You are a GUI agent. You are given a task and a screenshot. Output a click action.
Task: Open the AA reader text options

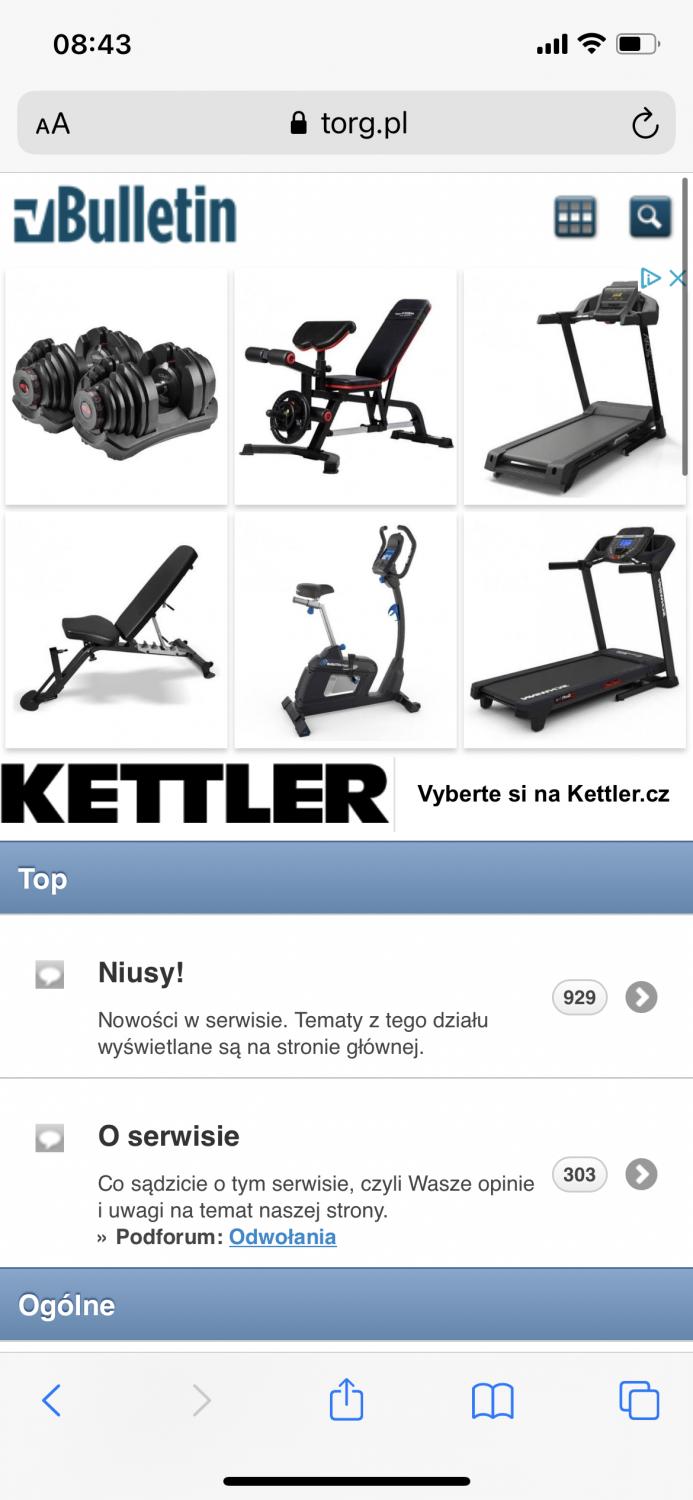tap(53, 124)
